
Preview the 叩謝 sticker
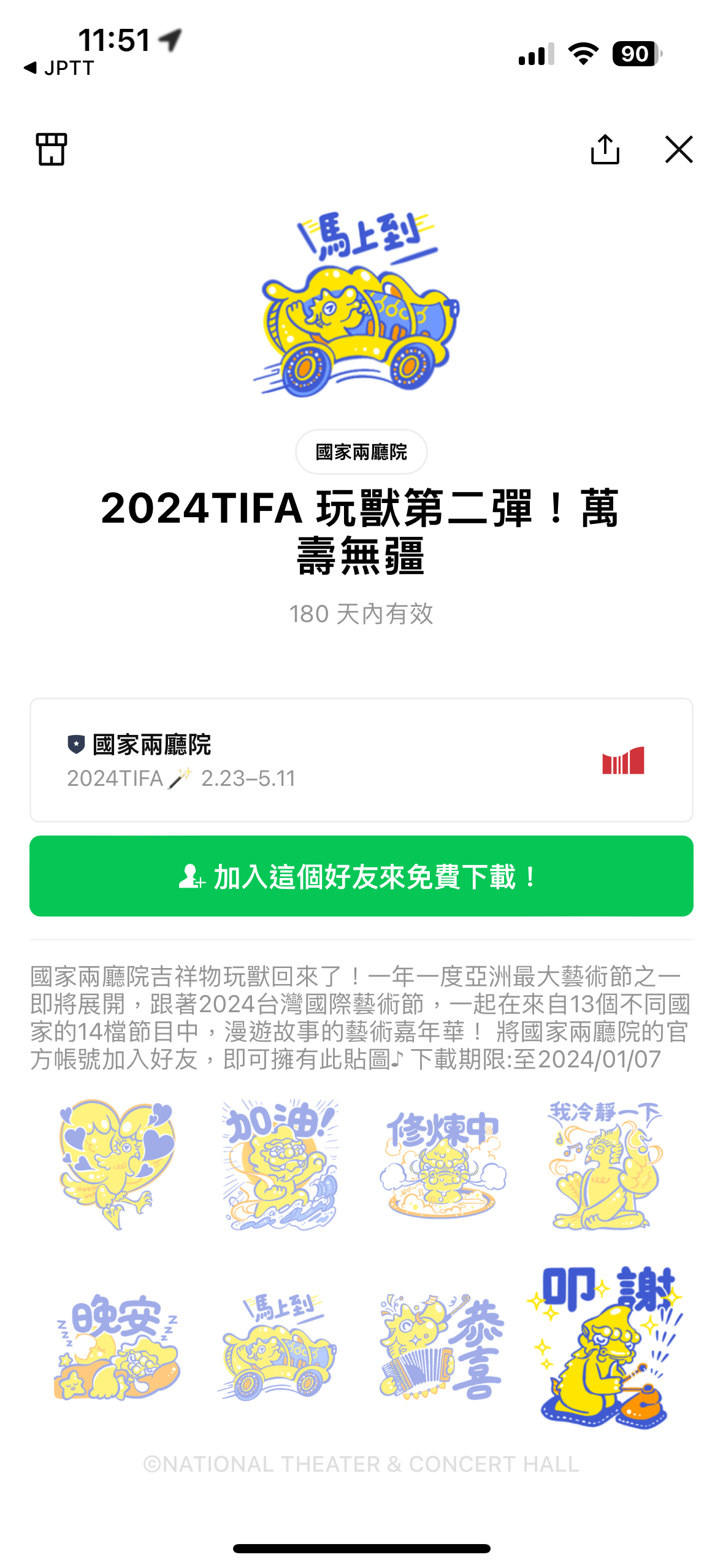[x=605, y=1347]
